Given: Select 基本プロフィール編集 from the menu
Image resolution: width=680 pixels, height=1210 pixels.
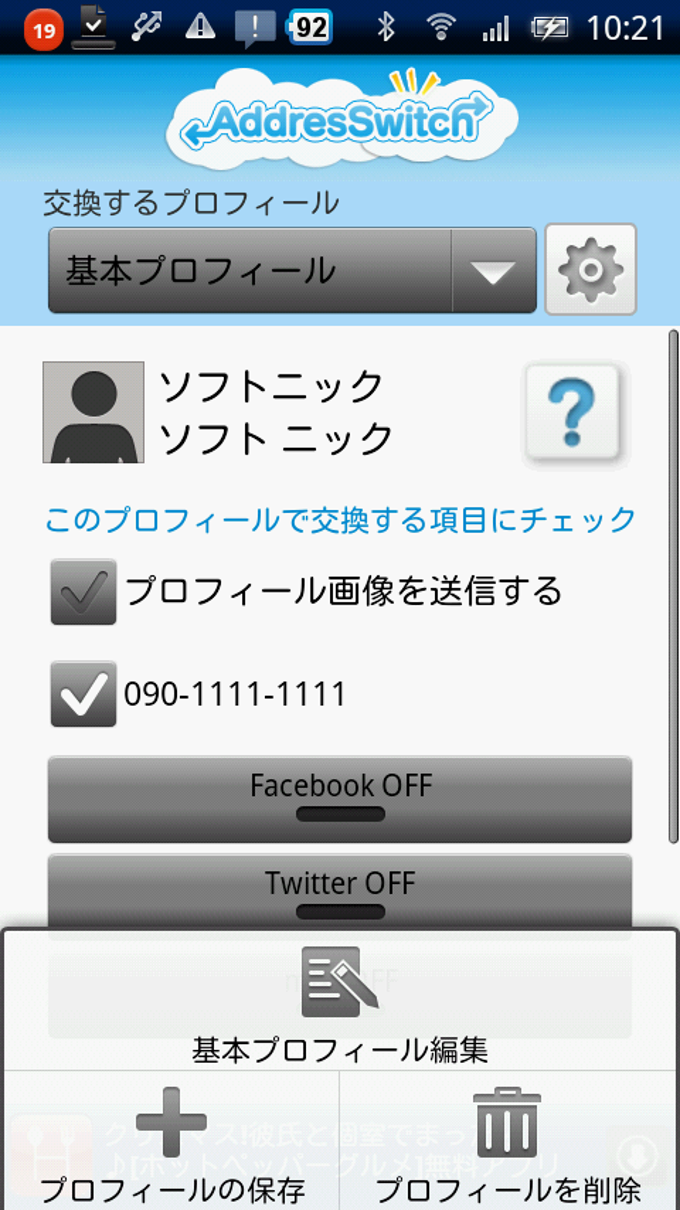Looking at the screenshot, I should tap(340, 1003).
